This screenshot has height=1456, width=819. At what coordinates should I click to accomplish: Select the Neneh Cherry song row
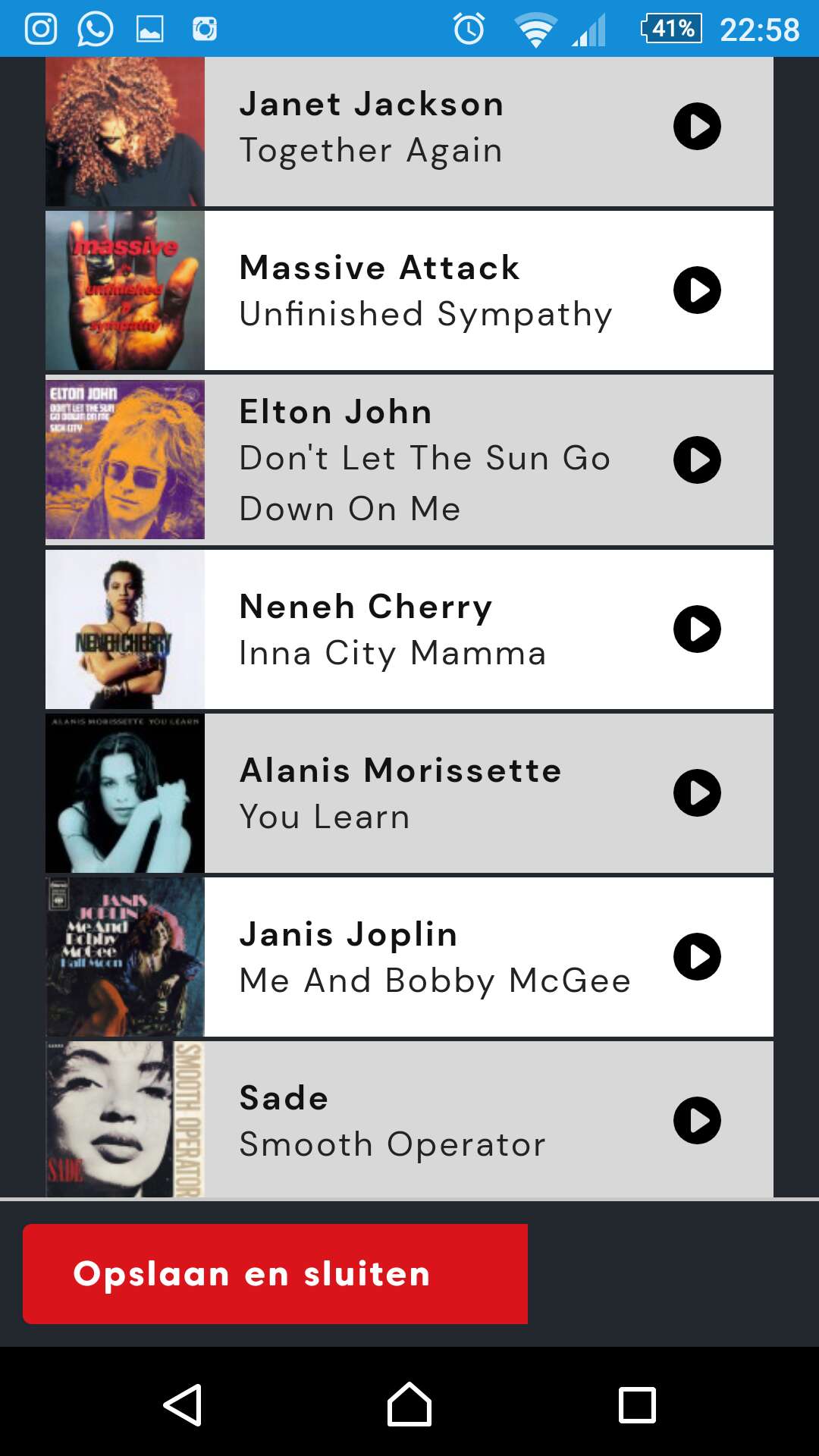[x=409, y=629]
